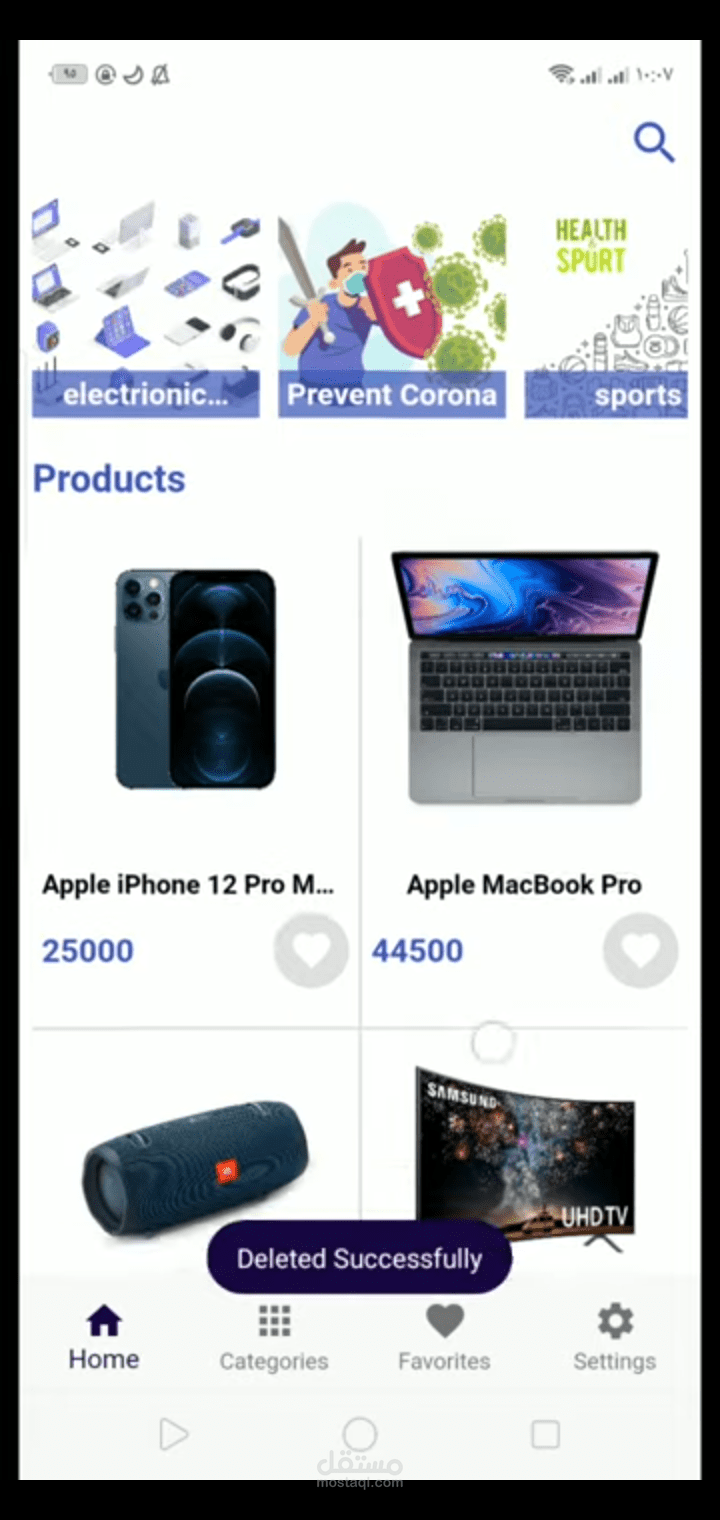Open the search icon at top right

click(654, 143)
